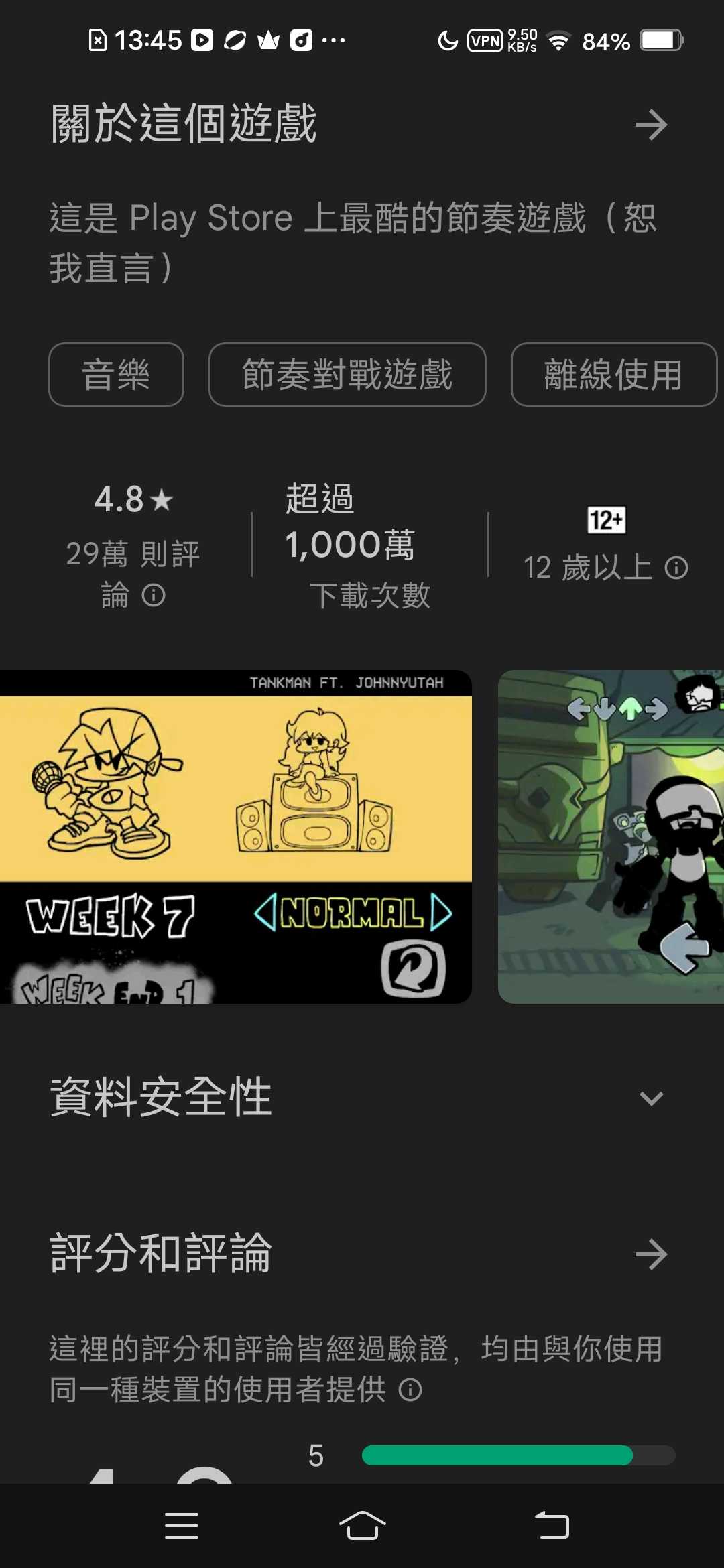Tap the 離線使用 chip
The height and width of the screenshot is (1568, 724).
[613, 375]
